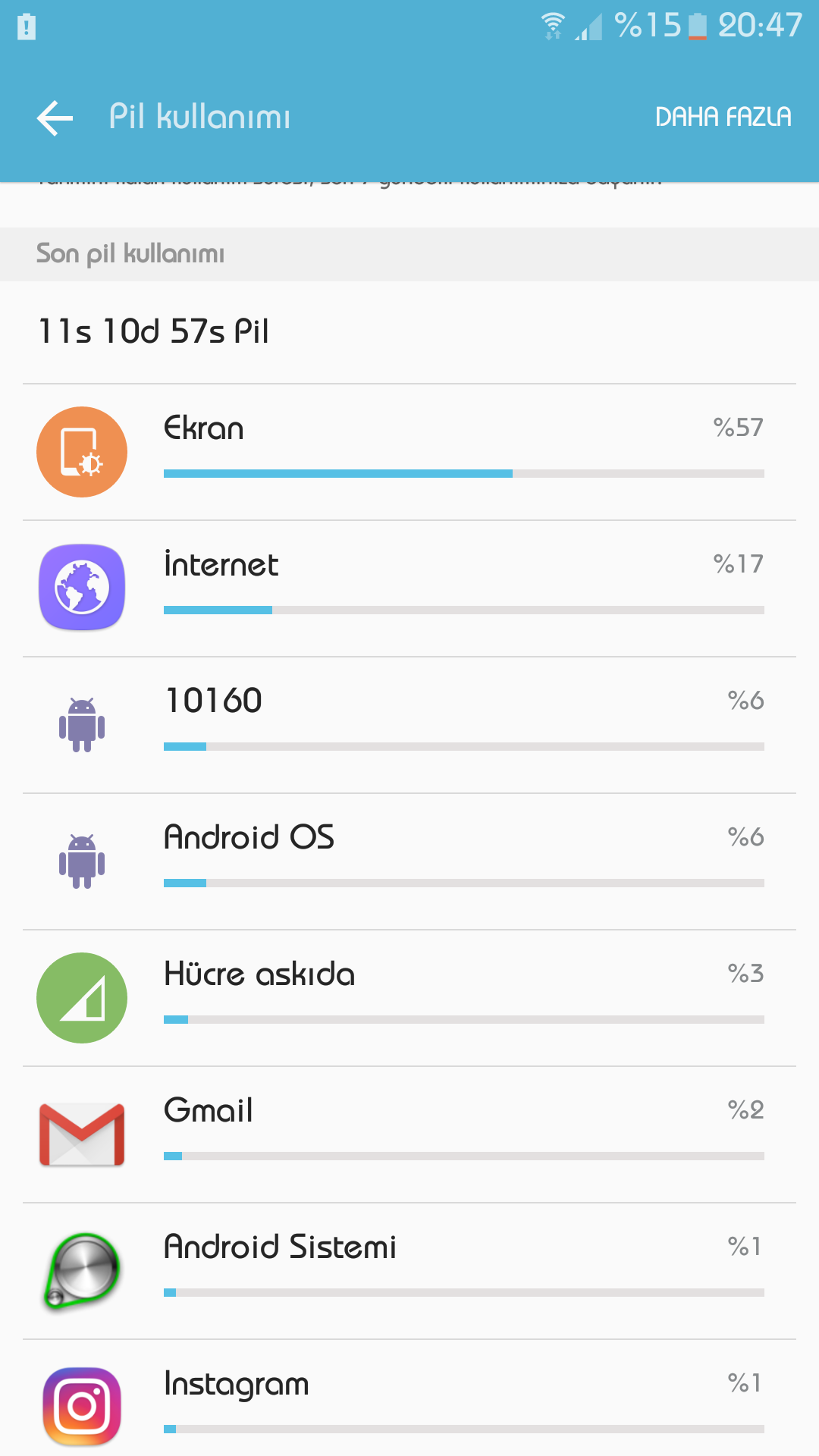Open the DAHA FAZLA menu
819x1456 pixels.
click(x=723, y=117)
